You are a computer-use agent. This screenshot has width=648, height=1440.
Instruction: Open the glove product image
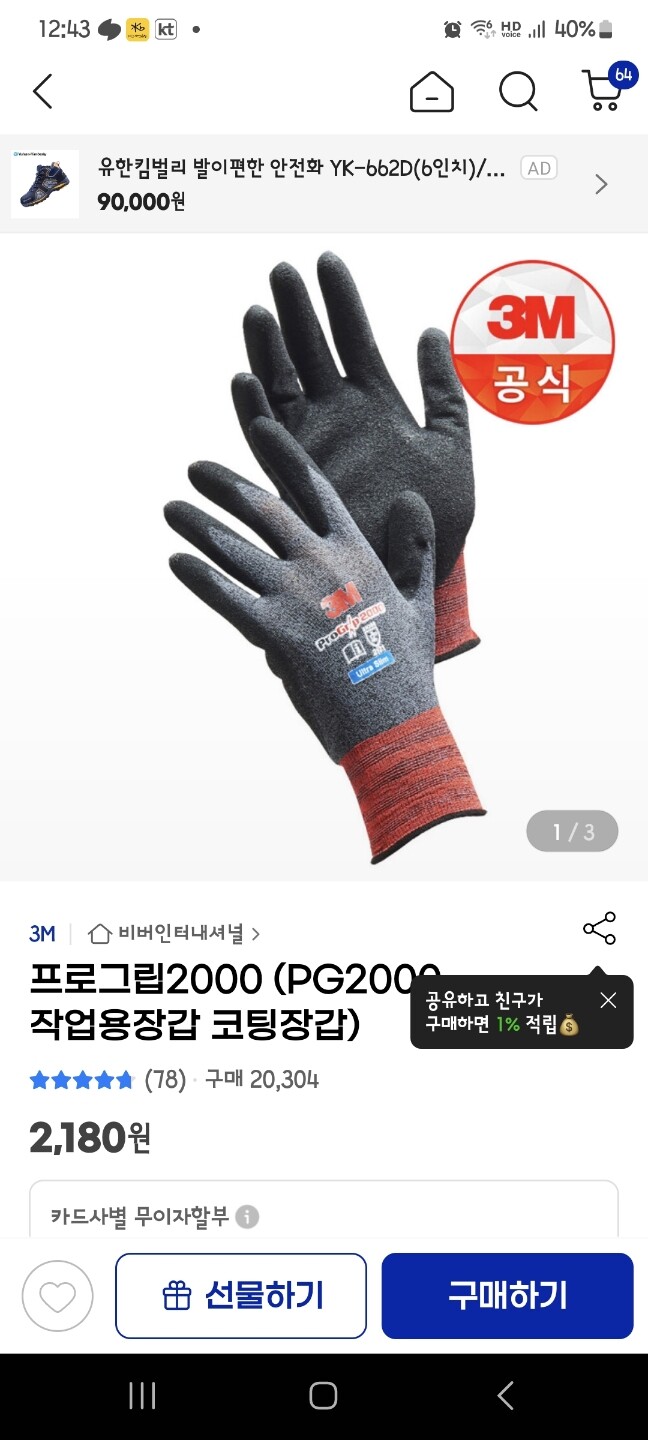pyautogui.click(x=324, y=556)
